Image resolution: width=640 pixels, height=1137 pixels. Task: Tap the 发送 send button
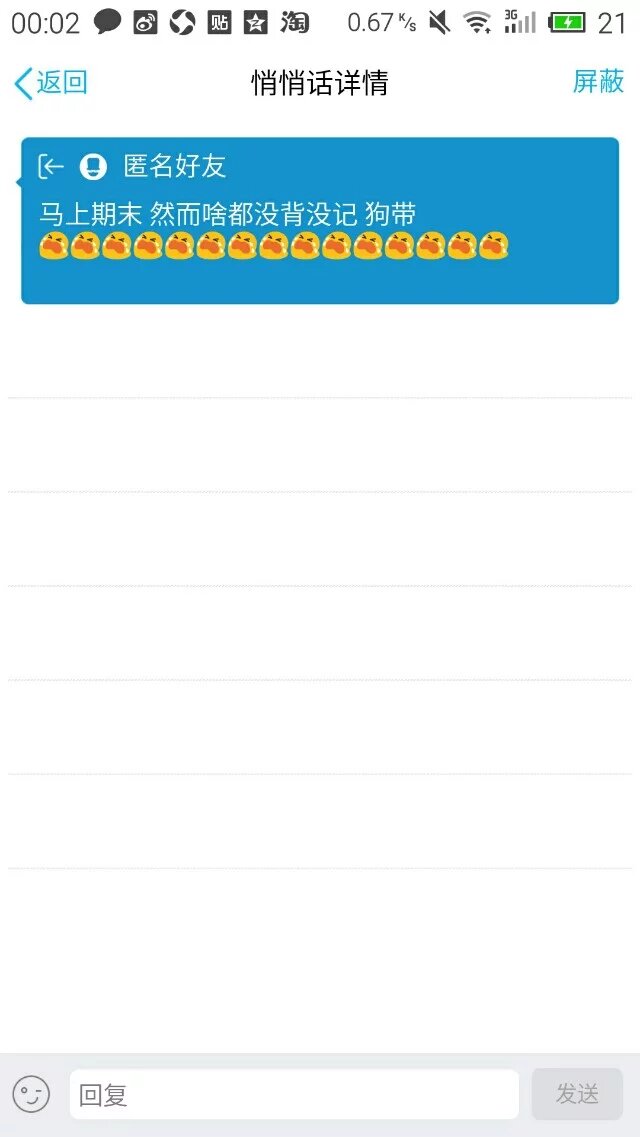click(x=577, y=1094)
